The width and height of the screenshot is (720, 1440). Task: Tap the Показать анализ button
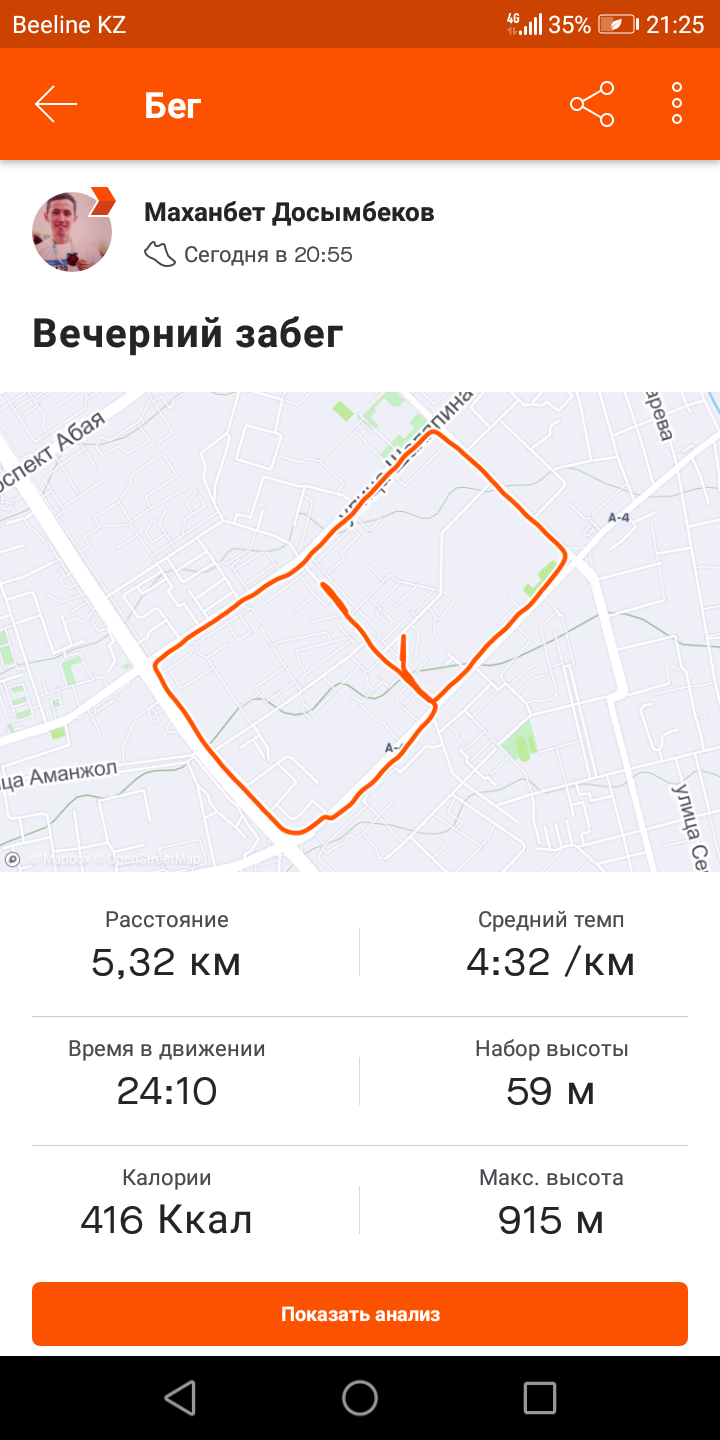360,1314
